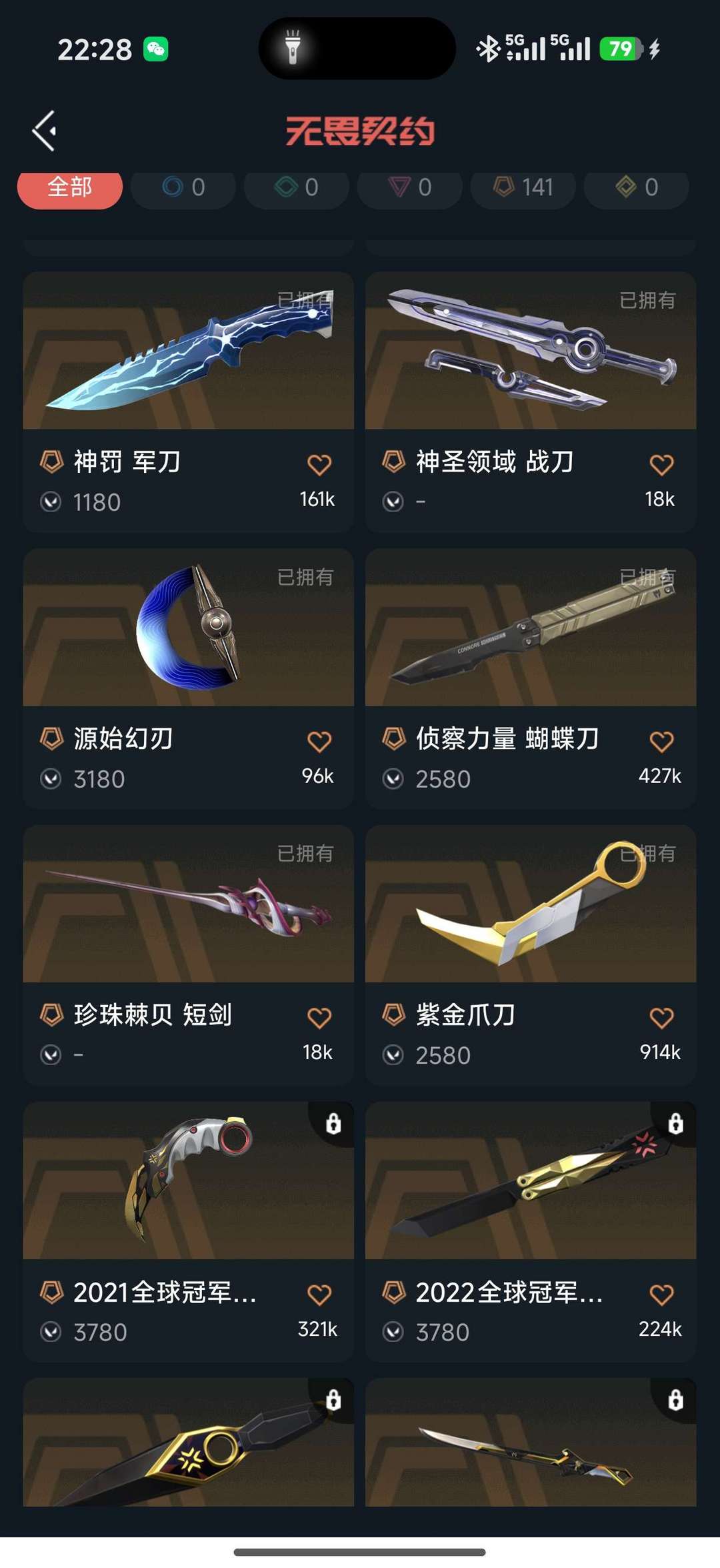Tap the rarity medallion beside 神罚 军刀
This screenshot has height=1568, width=720.
(51, 461)
